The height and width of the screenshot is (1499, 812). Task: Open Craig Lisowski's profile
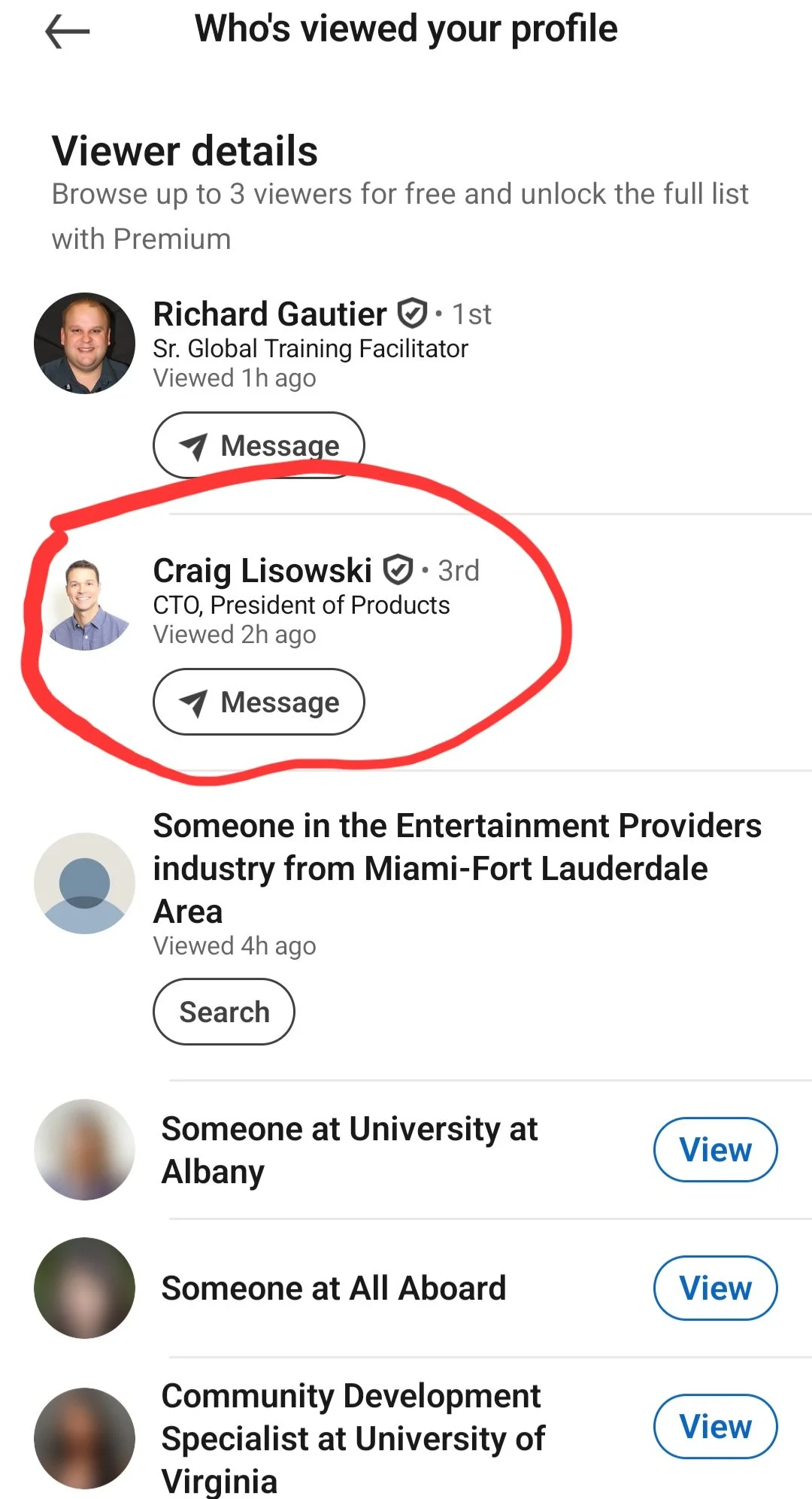[262, 570]
